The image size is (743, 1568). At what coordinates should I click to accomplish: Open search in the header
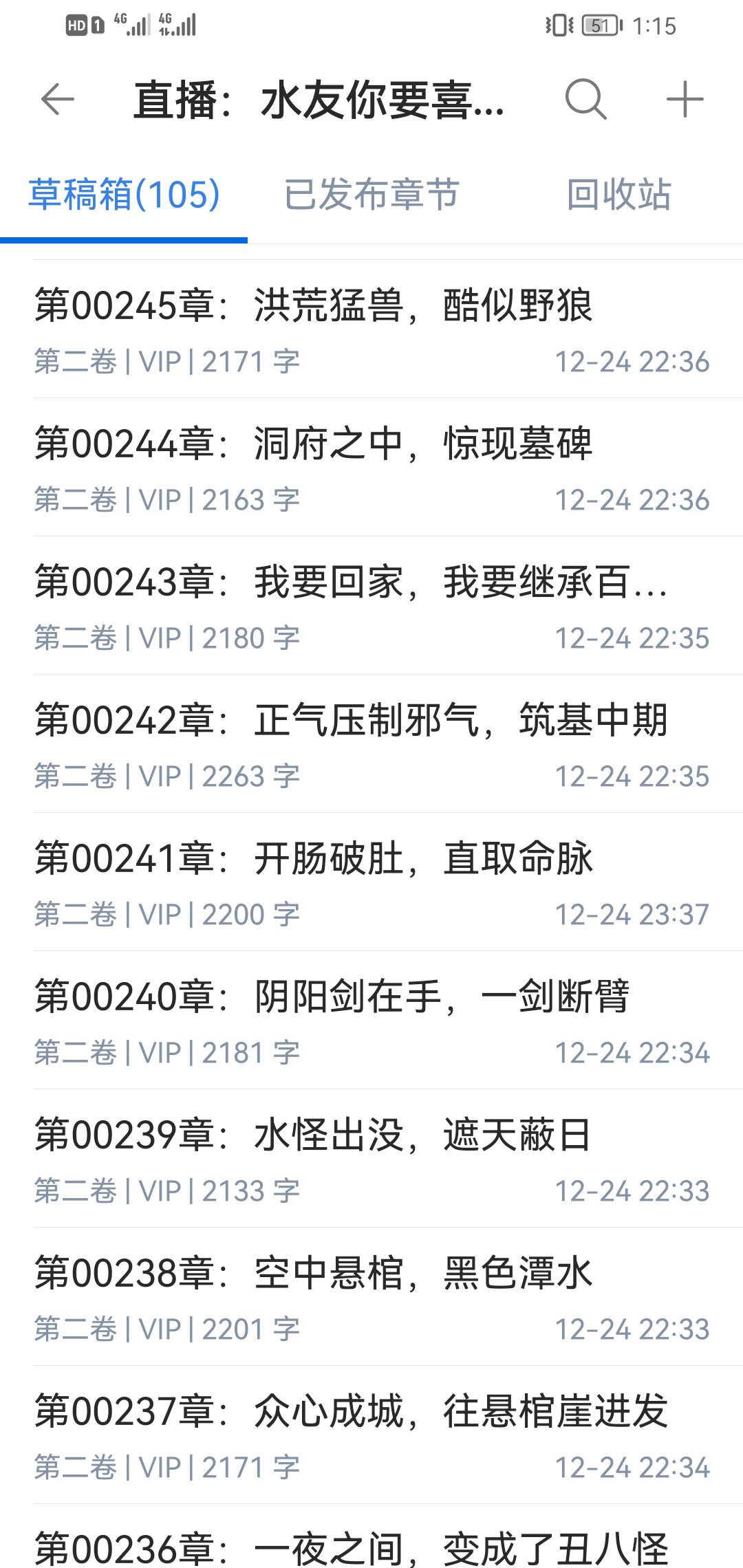click(x=585, y=100)
